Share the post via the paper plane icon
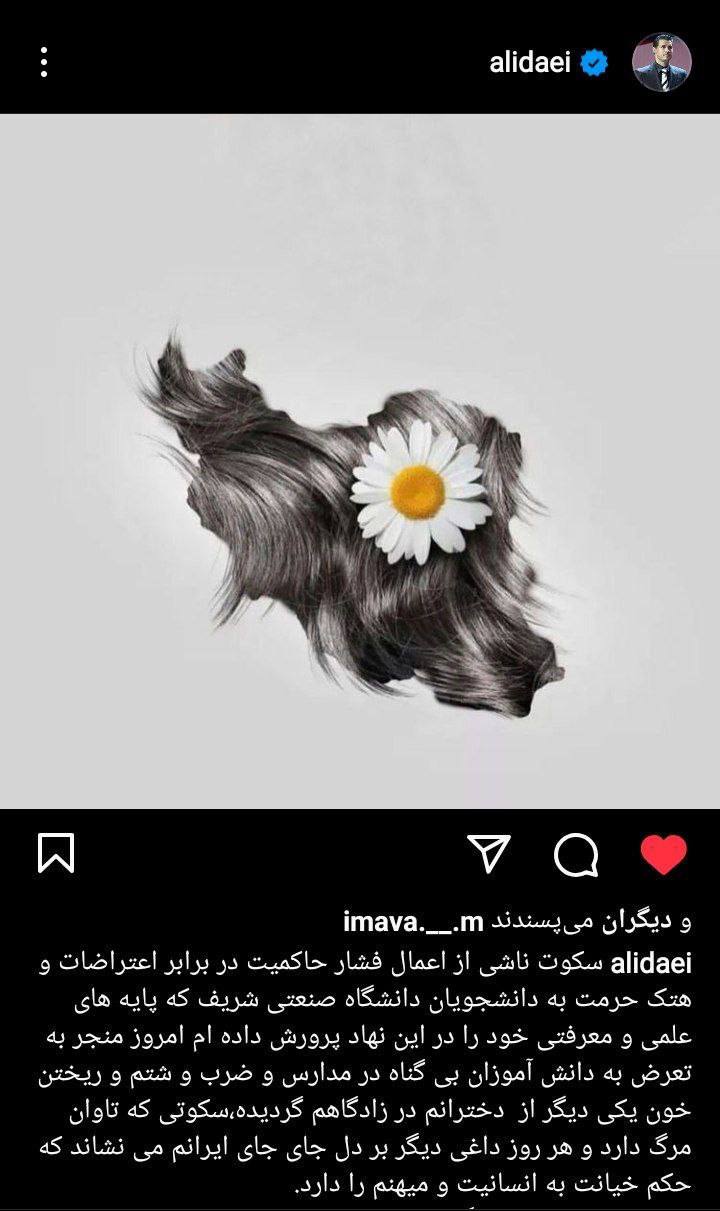 [x=489, y=853]
